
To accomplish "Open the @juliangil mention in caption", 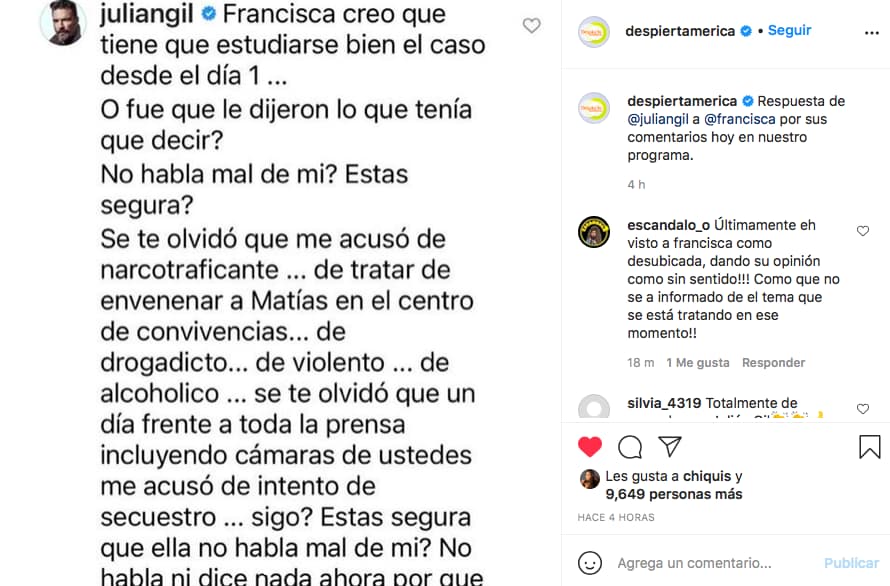I will [660, 119].
